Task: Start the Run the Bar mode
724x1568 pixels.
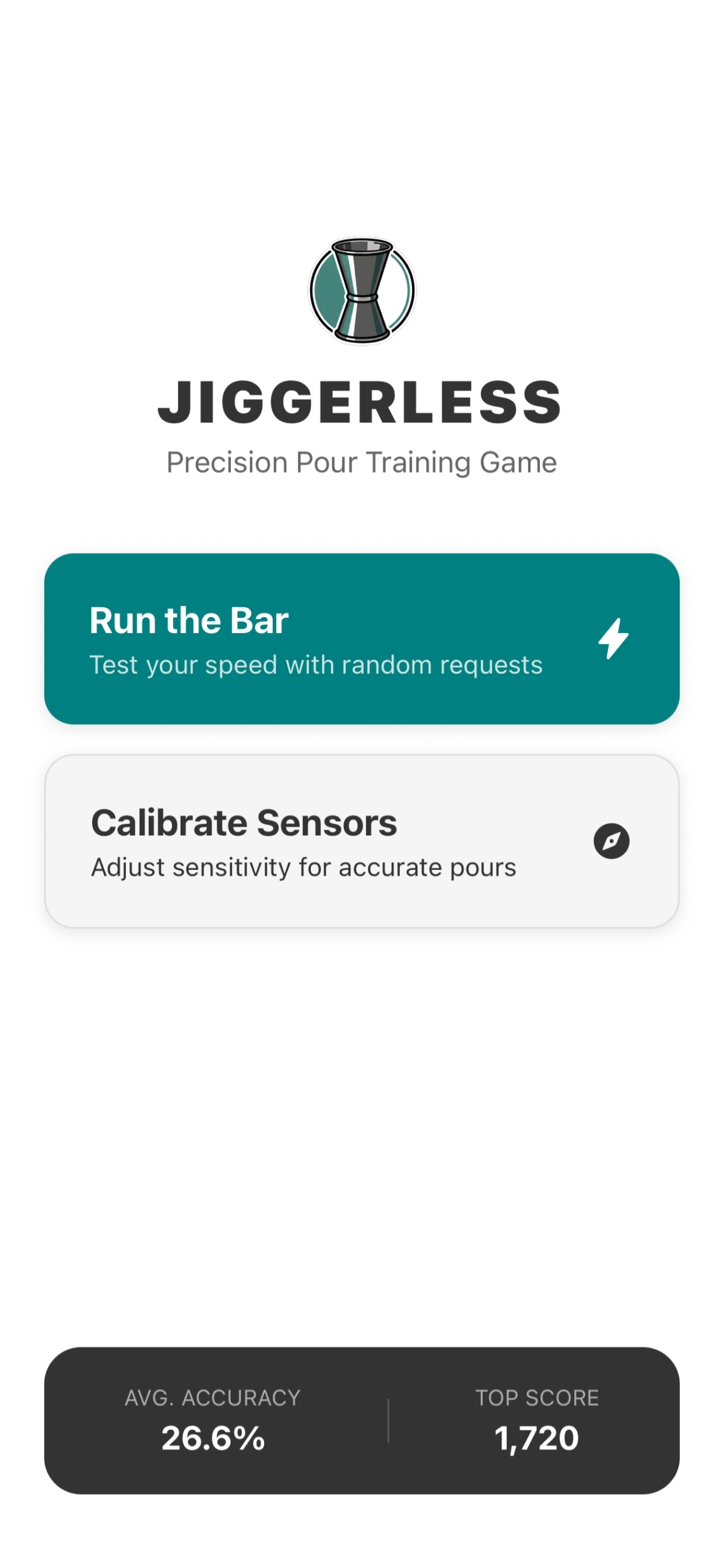Action: coord(362,639)
